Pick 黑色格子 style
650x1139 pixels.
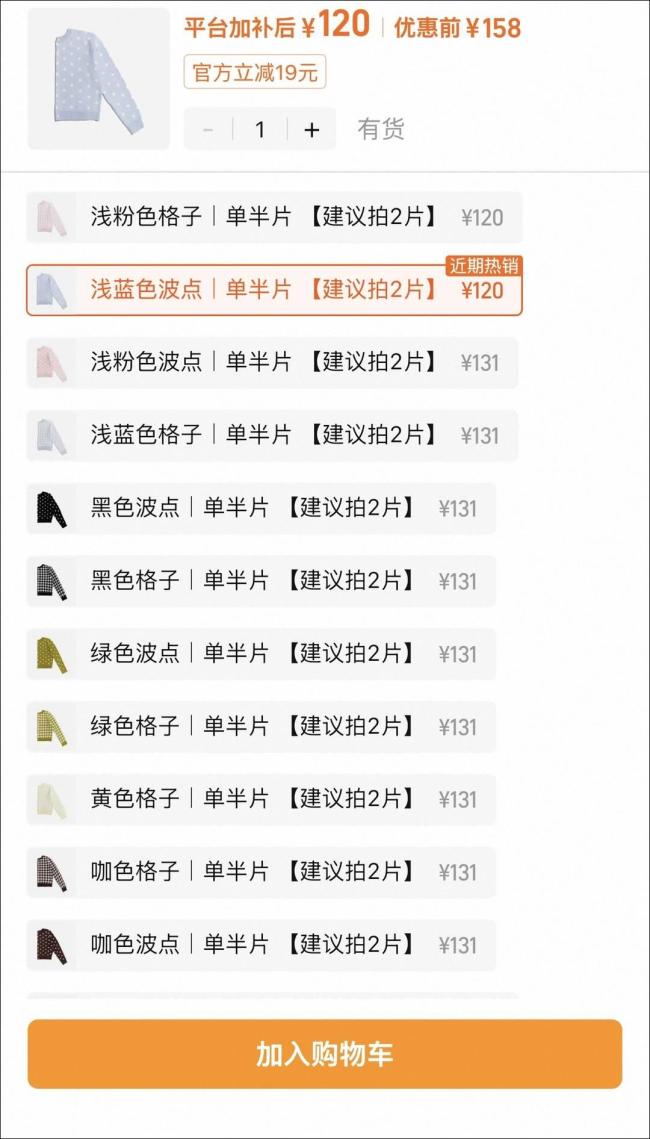(x=261, y=580)
